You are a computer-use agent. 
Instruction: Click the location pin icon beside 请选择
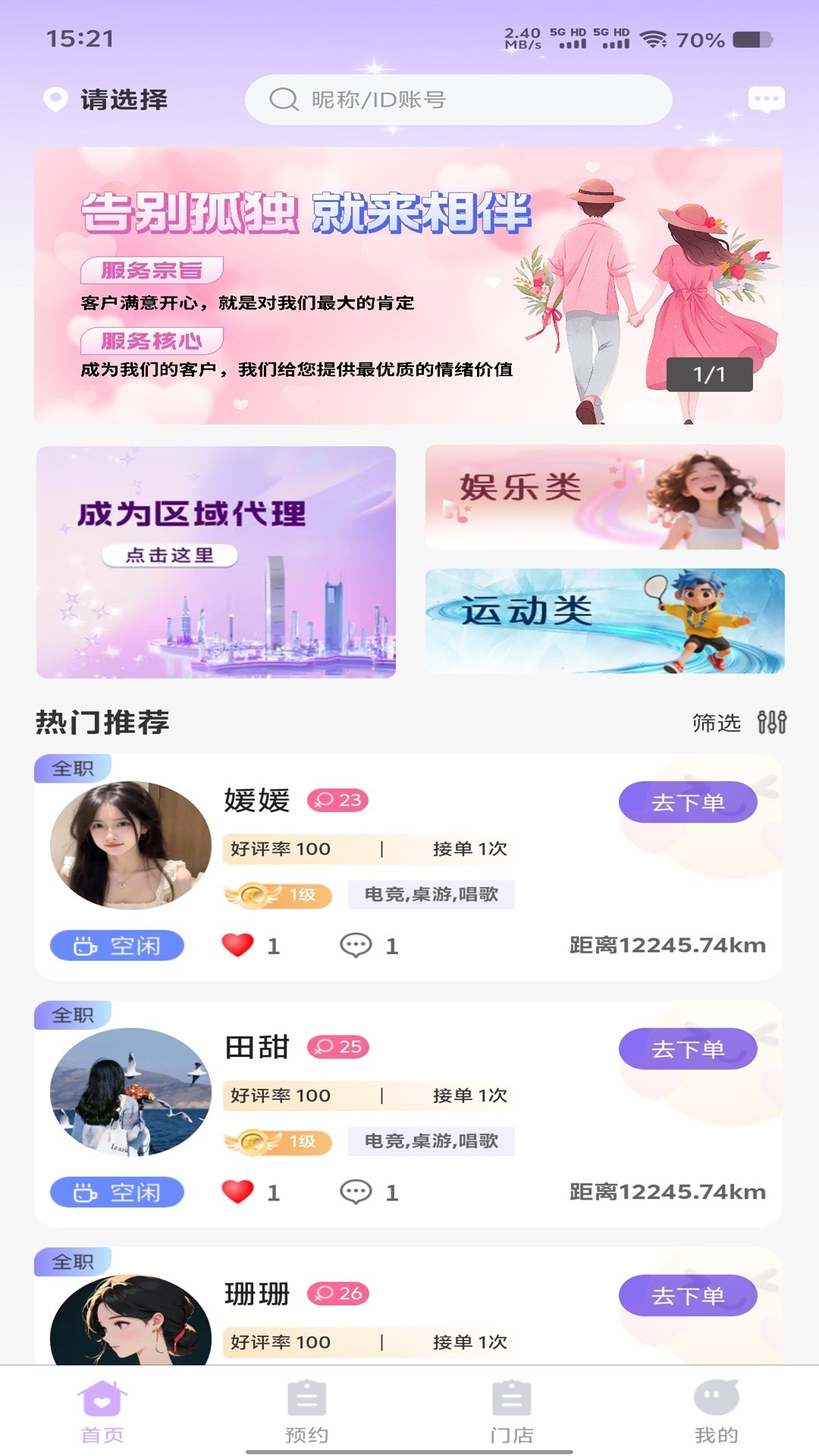coord(53,99)
